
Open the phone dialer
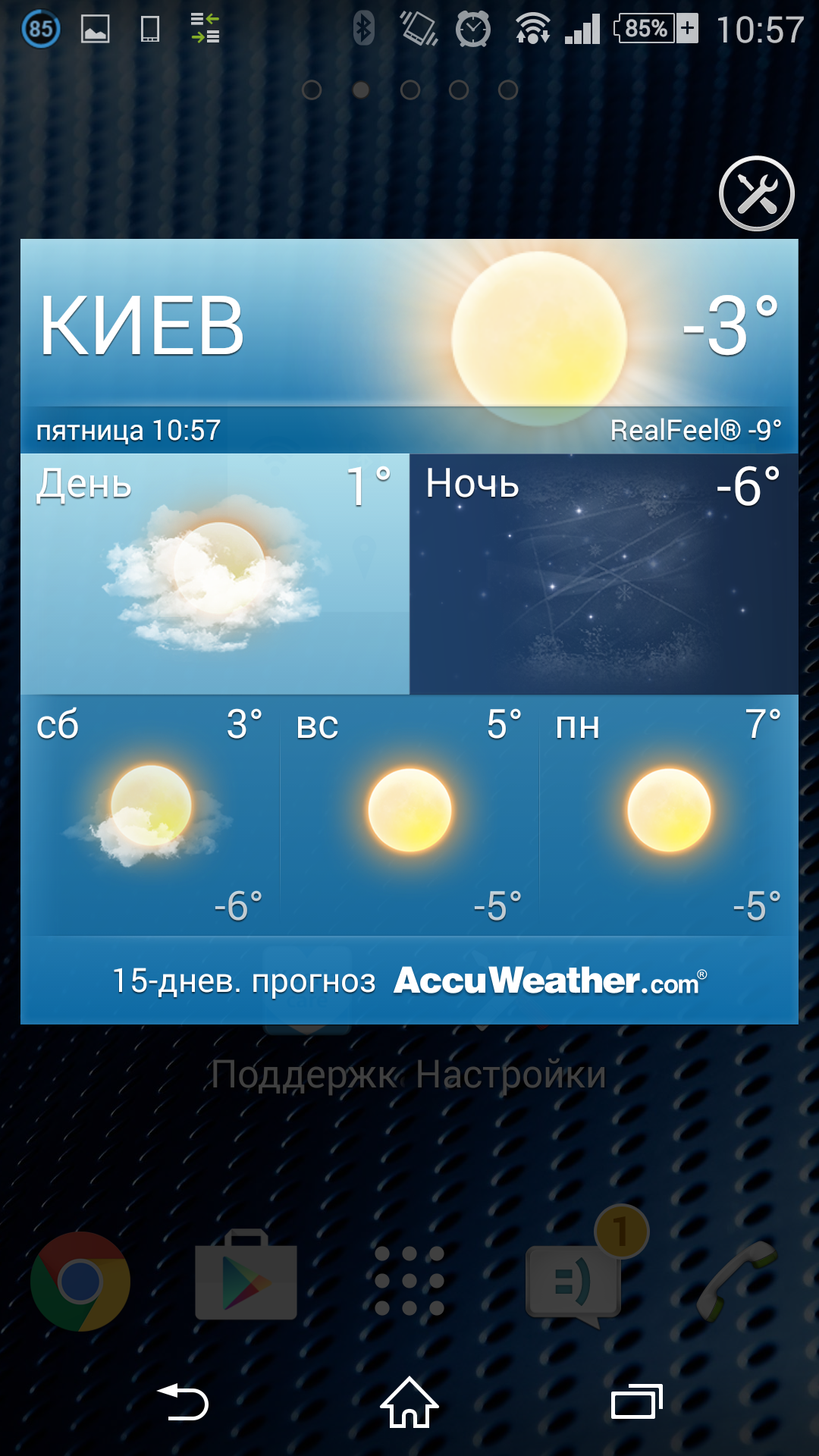coord(736,1282)
